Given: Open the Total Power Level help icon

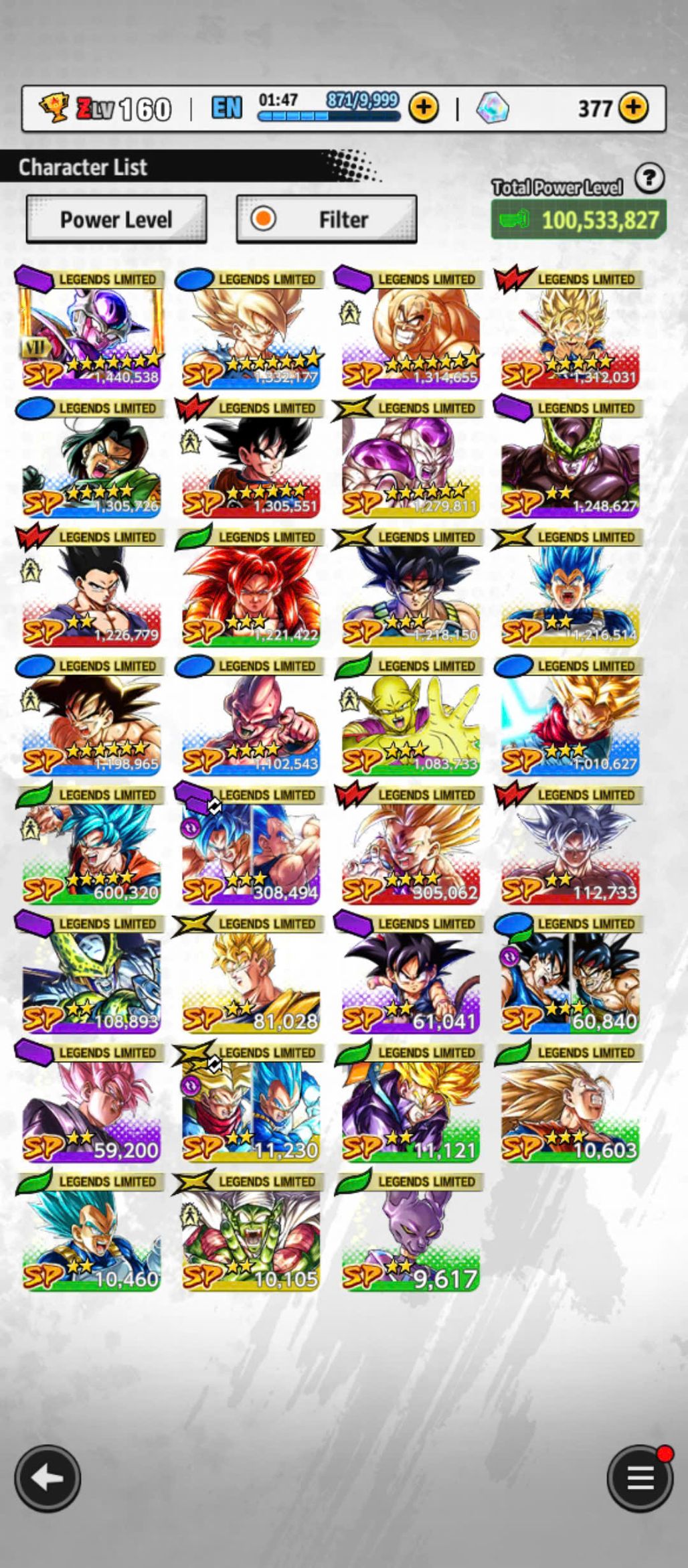Looking at the screenshot, I should point(649,179).
